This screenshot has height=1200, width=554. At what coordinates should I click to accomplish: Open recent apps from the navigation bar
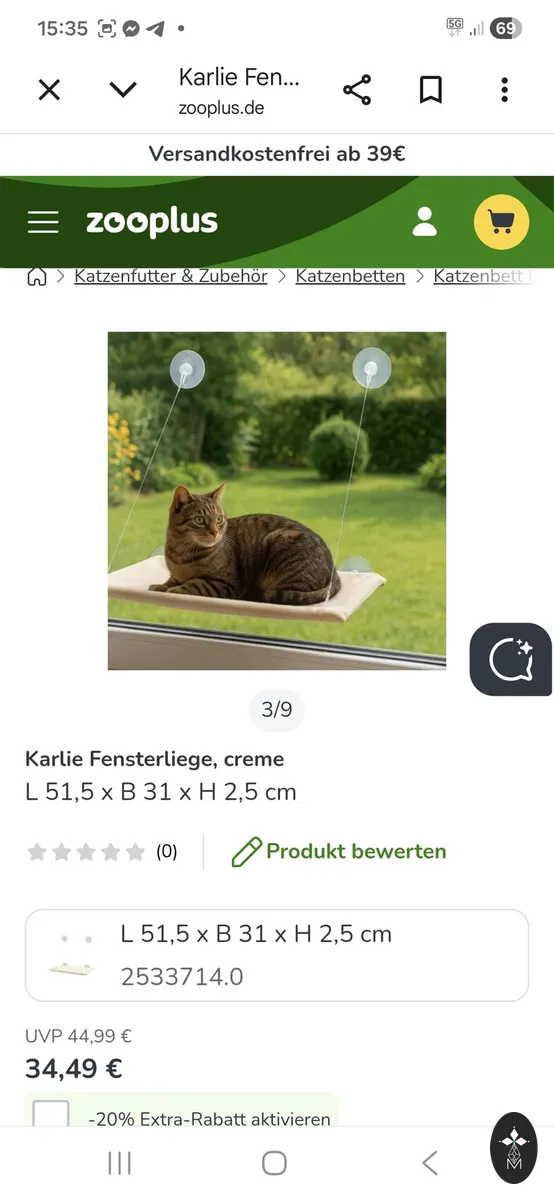[x=120, y=1163]
